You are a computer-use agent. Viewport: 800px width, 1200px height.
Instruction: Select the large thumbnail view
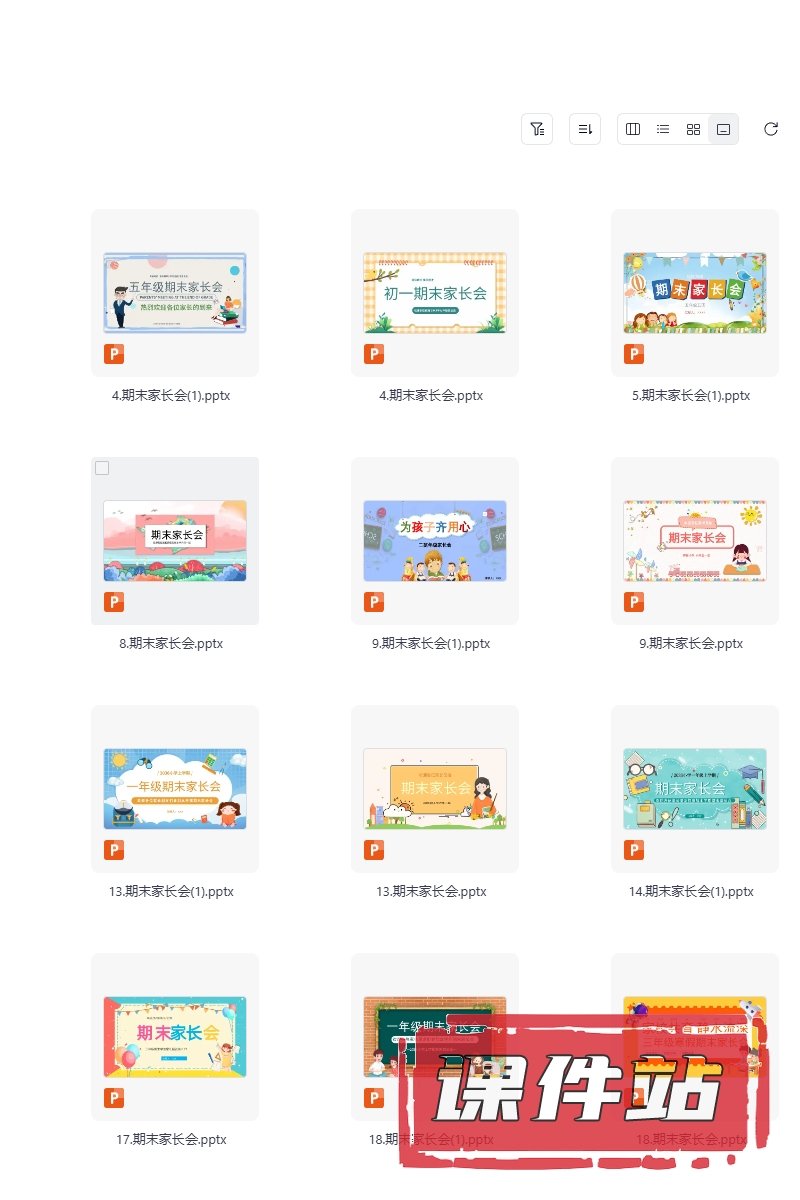click(x=723, y=129)
